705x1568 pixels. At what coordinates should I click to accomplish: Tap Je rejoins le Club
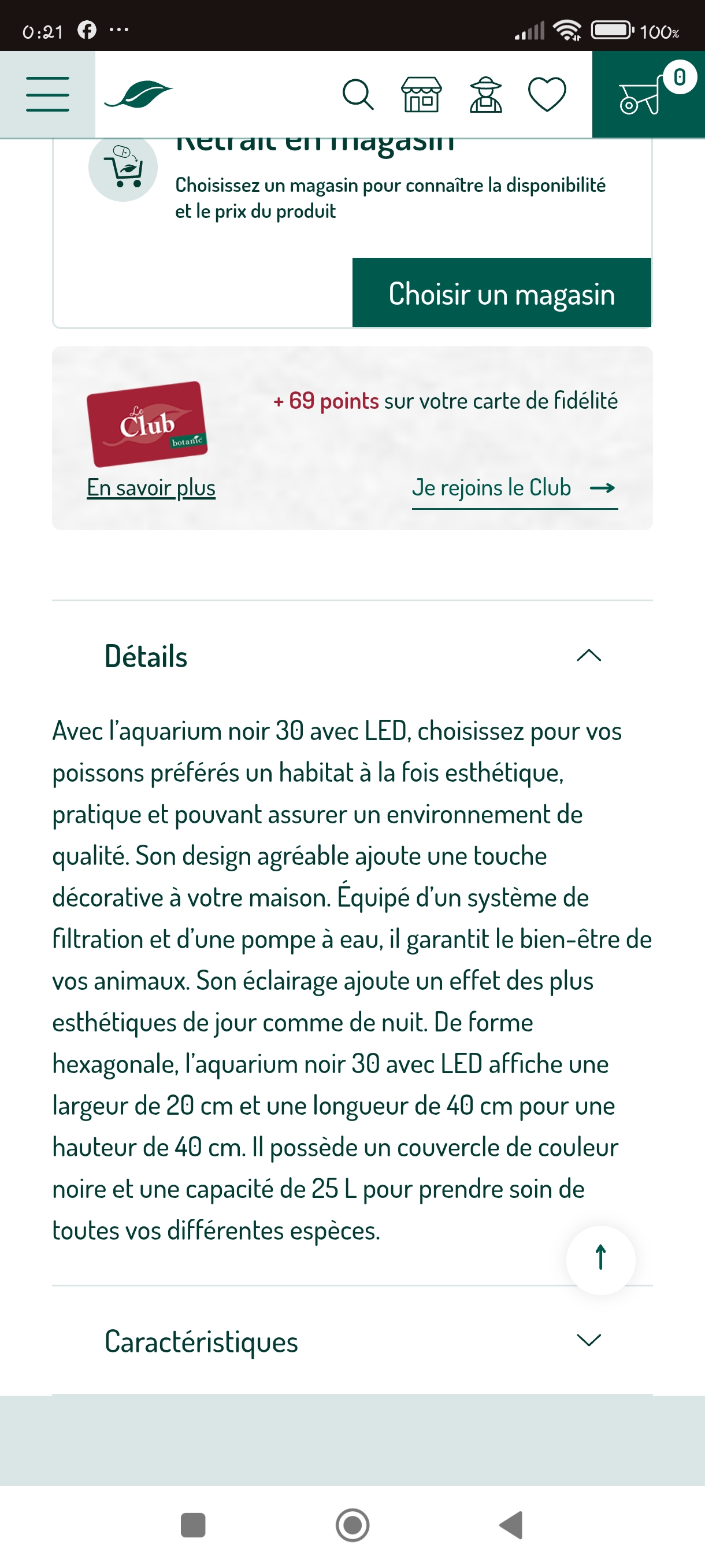click(515, 489)
